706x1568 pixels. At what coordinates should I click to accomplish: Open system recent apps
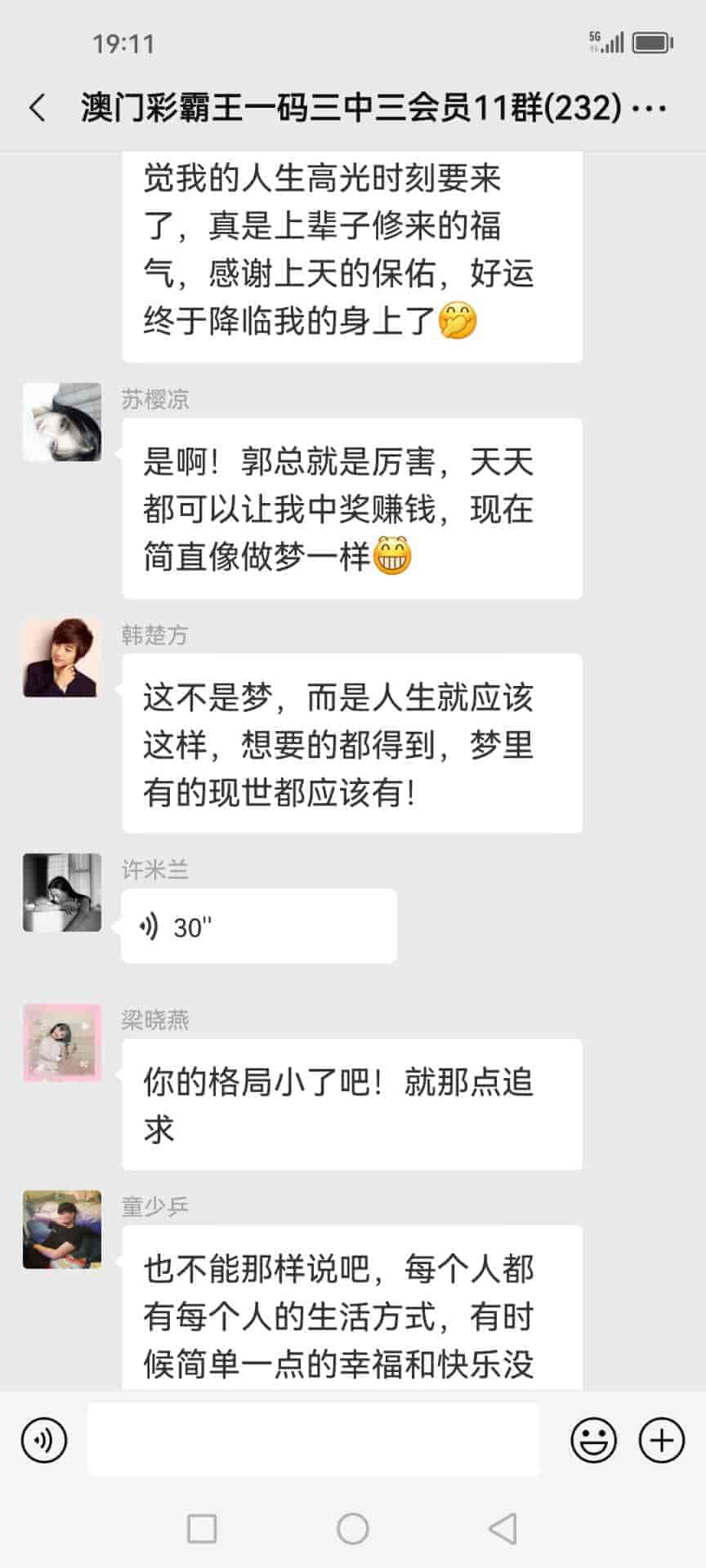202,1529
